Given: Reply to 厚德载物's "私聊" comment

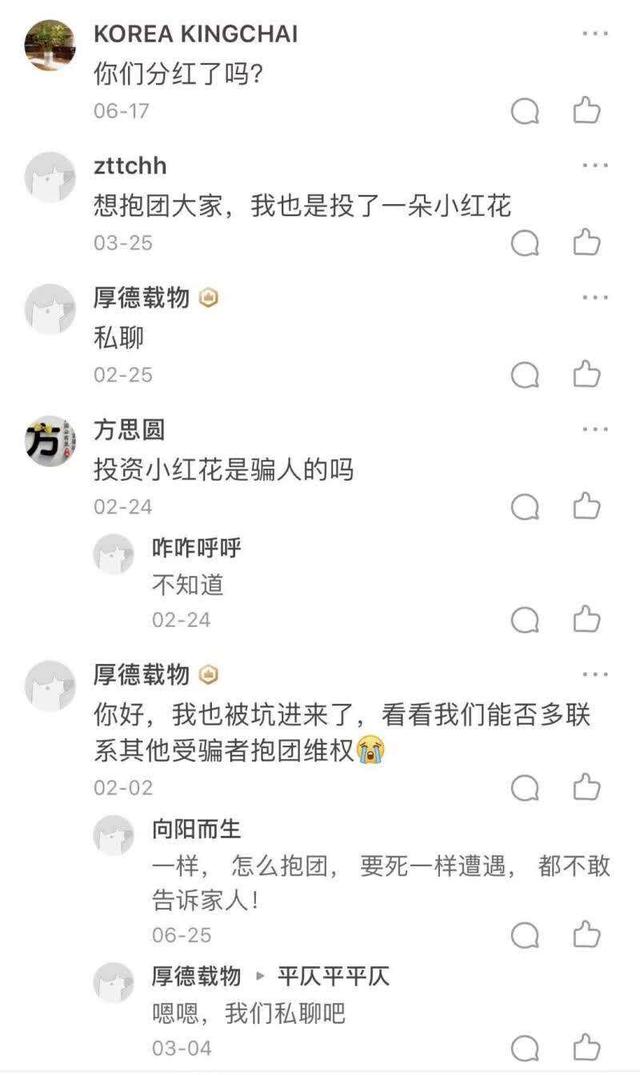Looking at the screenshot, I should click(x=525, y=375).
